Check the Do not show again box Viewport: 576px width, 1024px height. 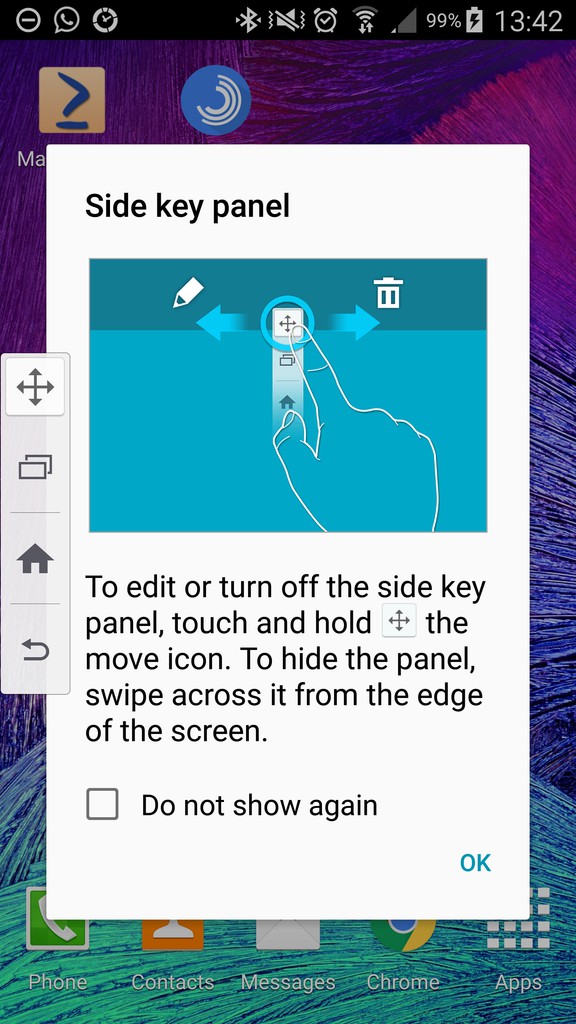pos(103,804)
